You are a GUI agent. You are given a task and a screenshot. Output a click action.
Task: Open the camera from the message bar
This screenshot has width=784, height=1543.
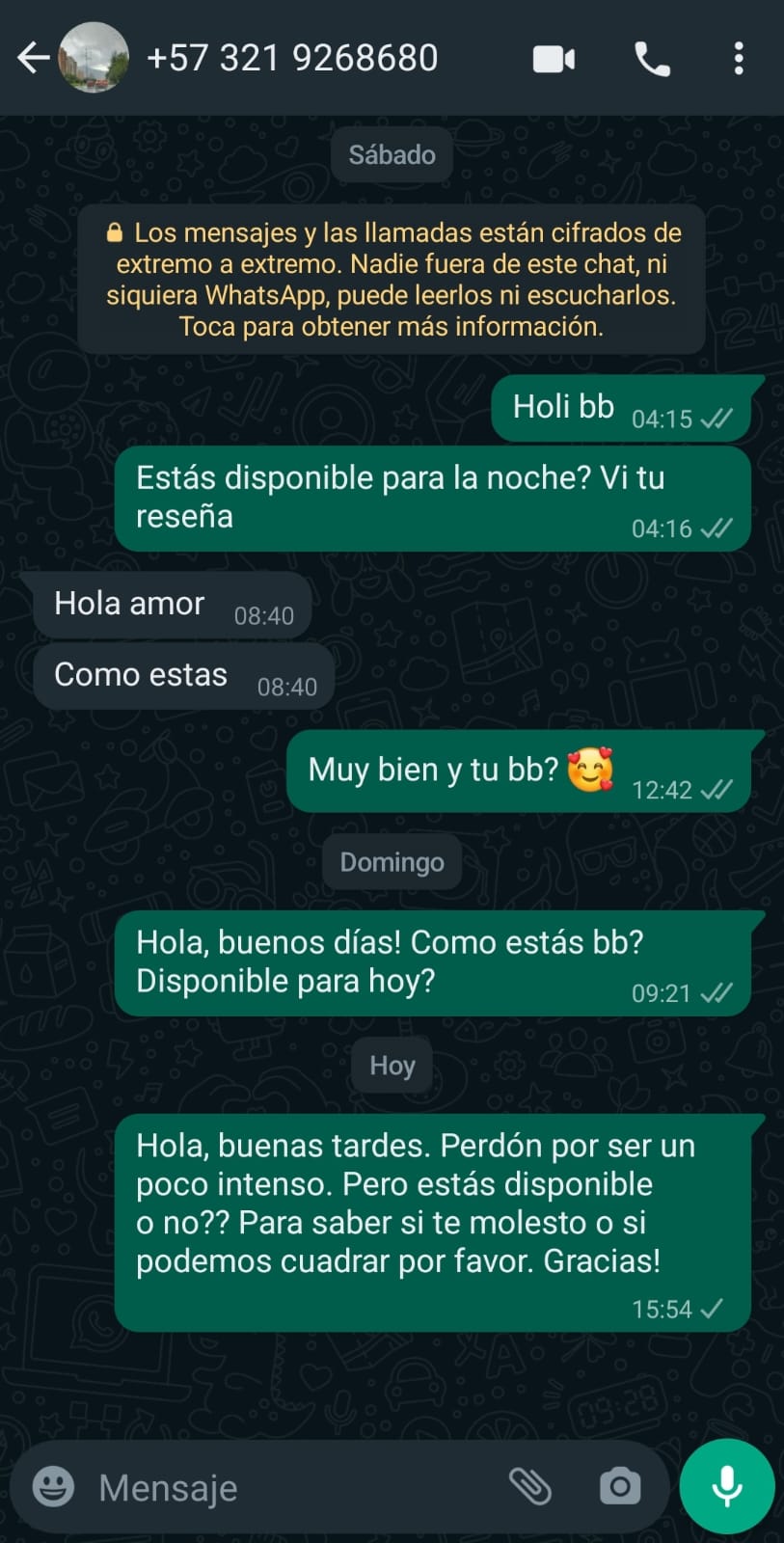click(x=620, y=1486)
